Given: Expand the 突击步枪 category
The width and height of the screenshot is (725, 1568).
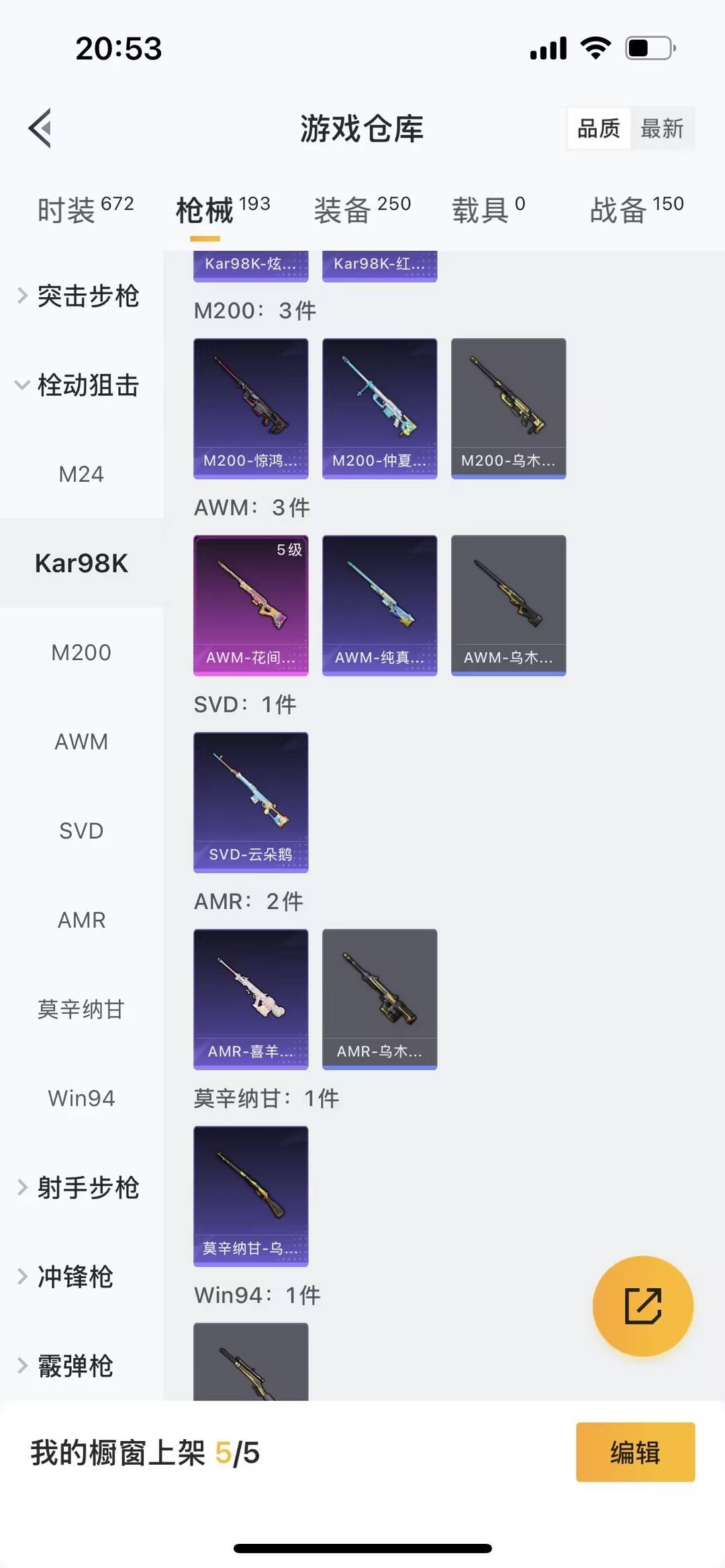Looking at the screenshot, I should pos(91,297).
